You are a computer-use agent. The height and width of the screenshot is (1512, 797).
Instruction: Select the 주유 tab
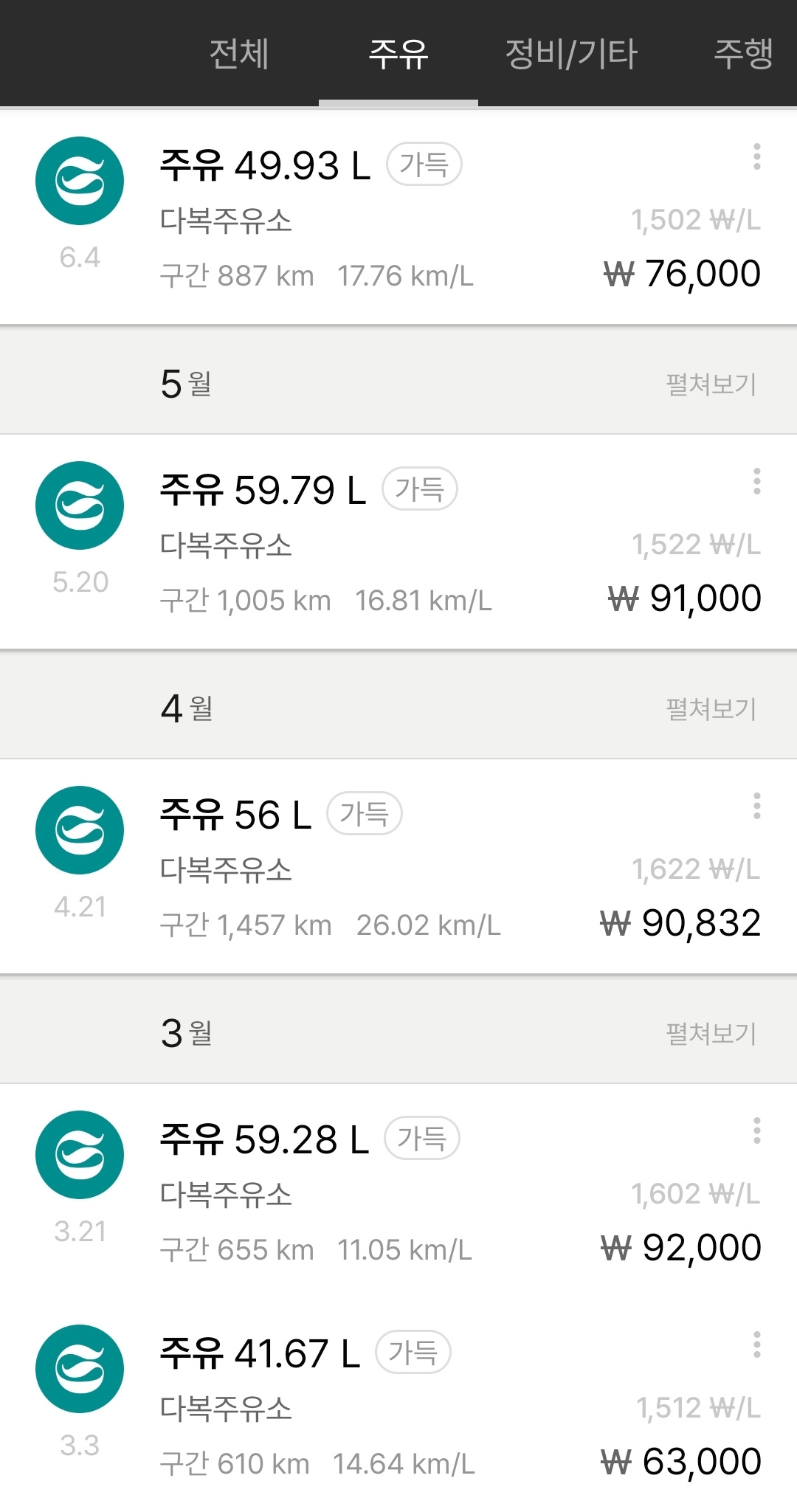coord(398,54)
